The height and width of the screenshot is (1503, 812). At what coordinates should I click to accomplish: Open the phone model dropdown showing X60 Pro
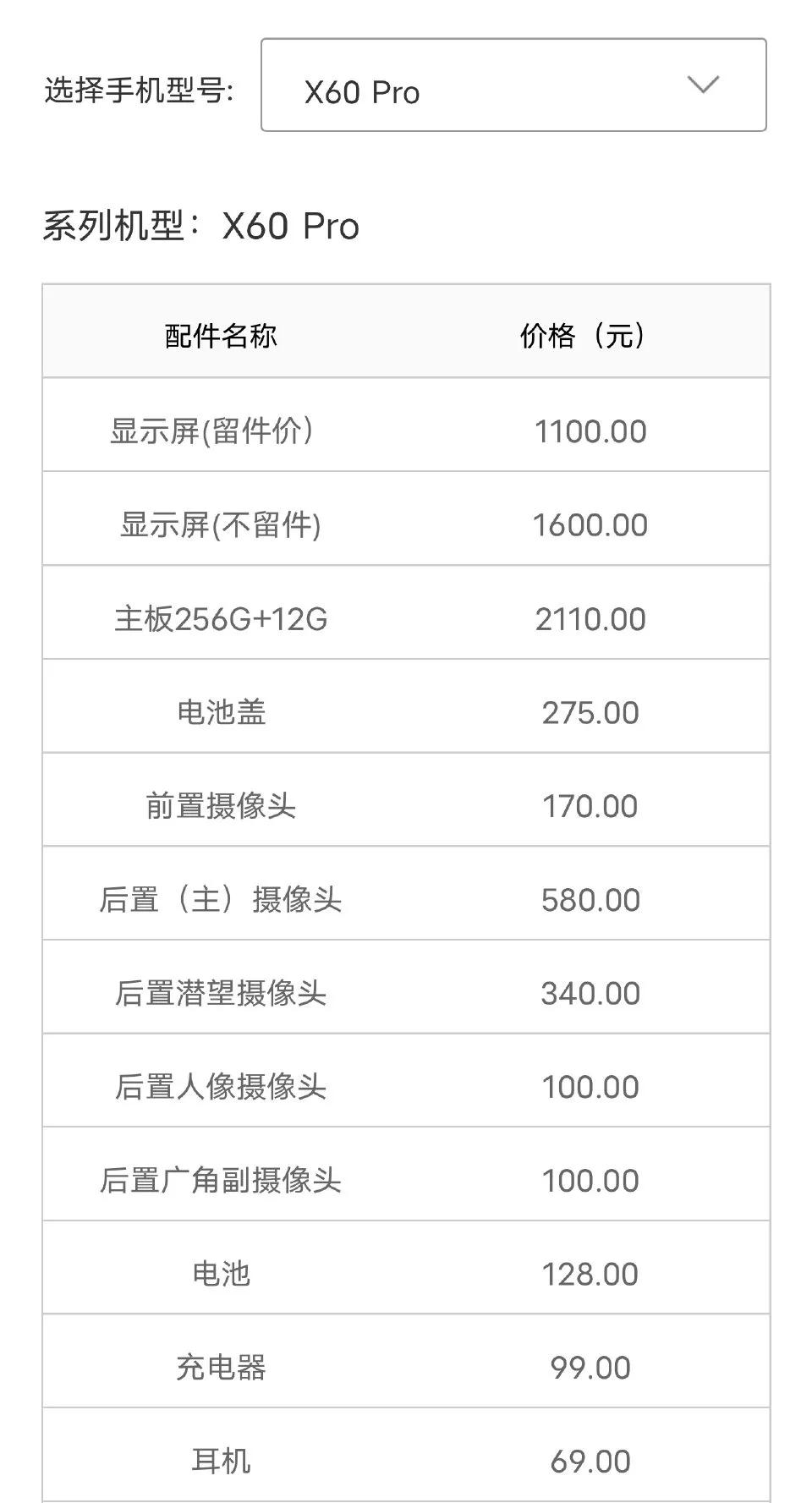513,85
